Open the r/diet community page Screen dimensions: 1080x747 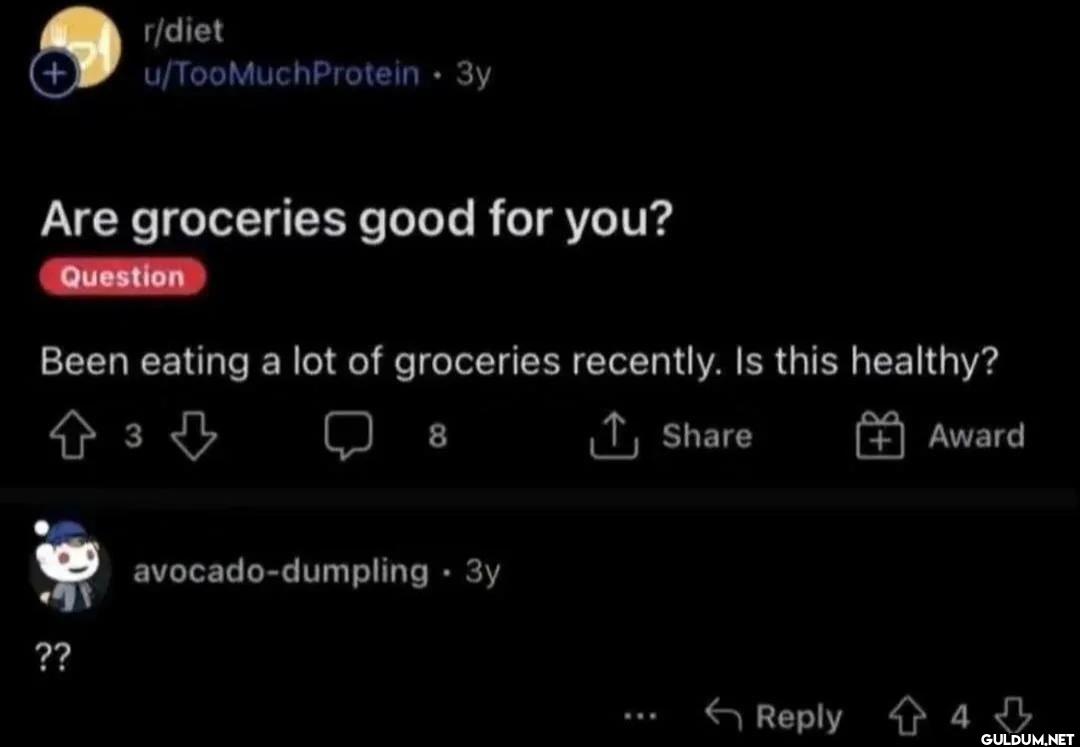(x=170, y=32)
